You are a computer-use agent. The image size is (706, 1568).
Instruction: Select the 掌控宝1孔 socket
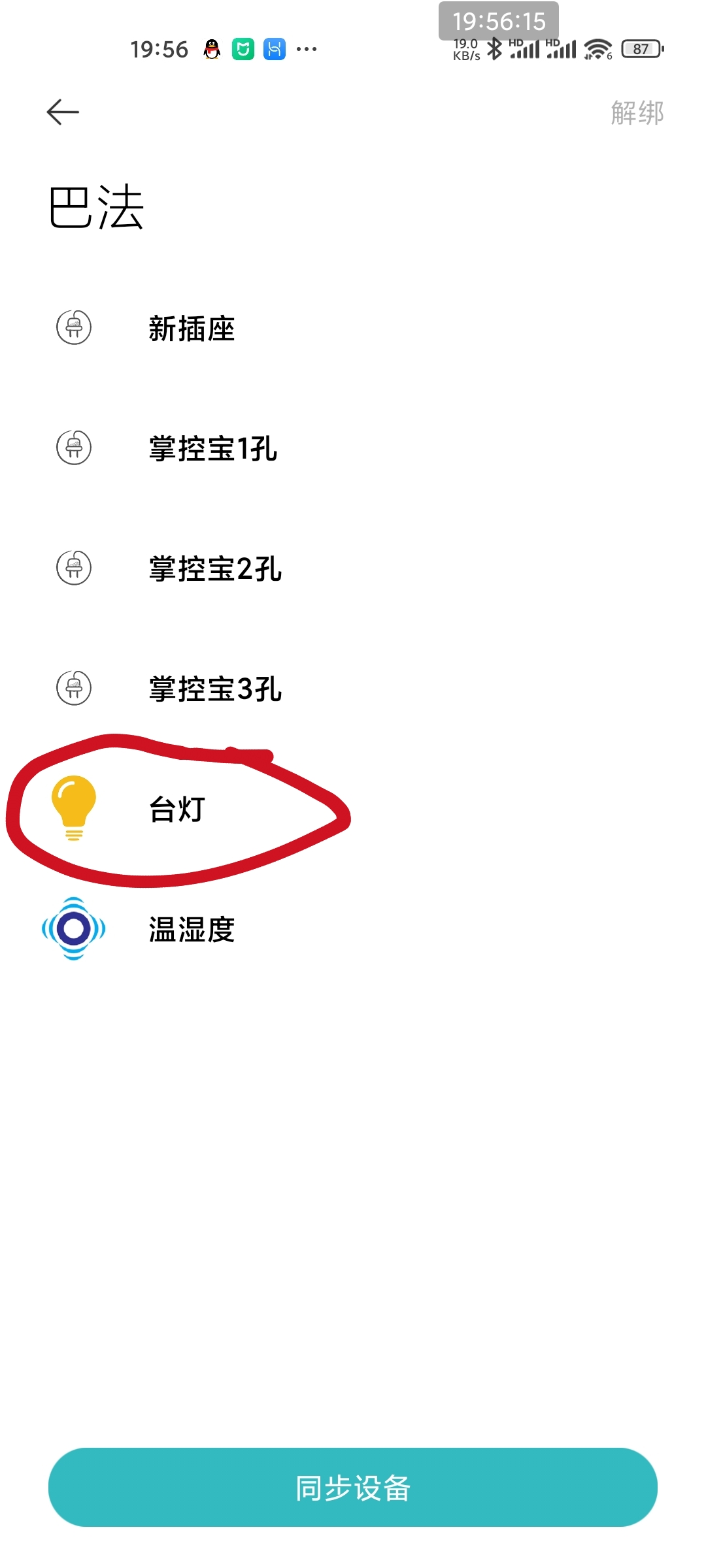tap(212, 448)
